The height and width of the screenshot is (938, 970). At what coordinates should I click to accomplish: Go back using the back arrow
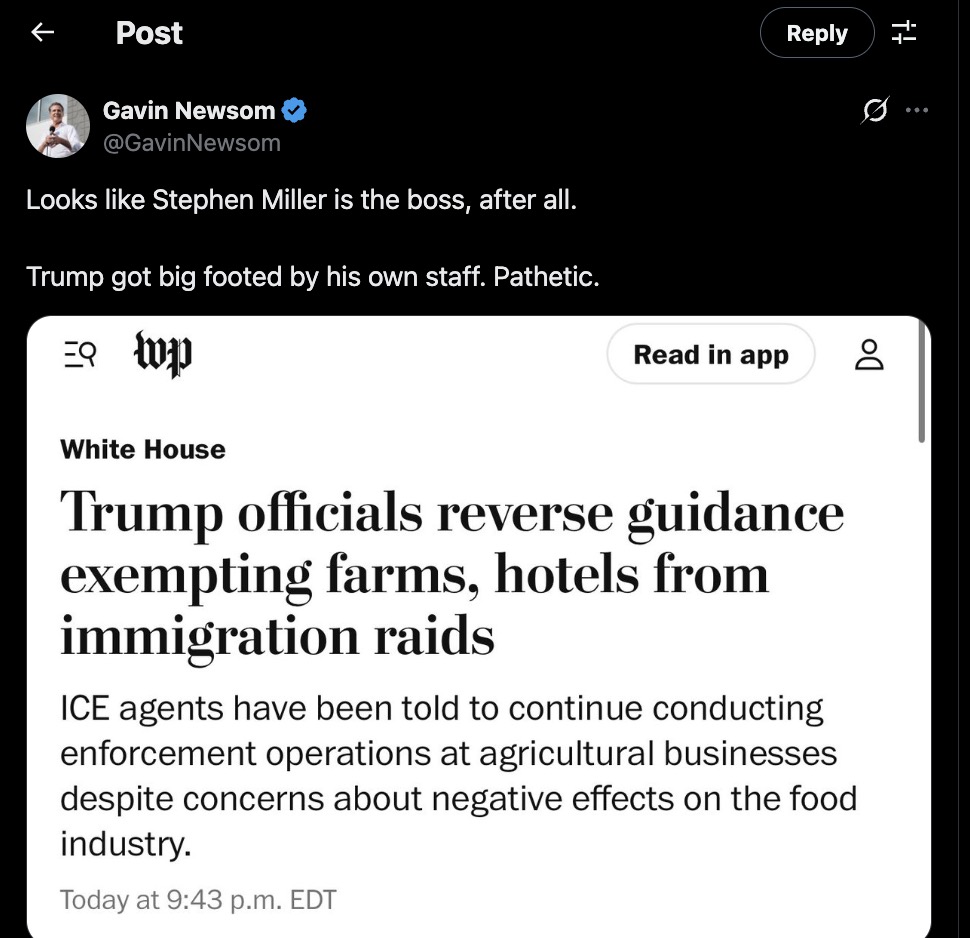(41, 33)
